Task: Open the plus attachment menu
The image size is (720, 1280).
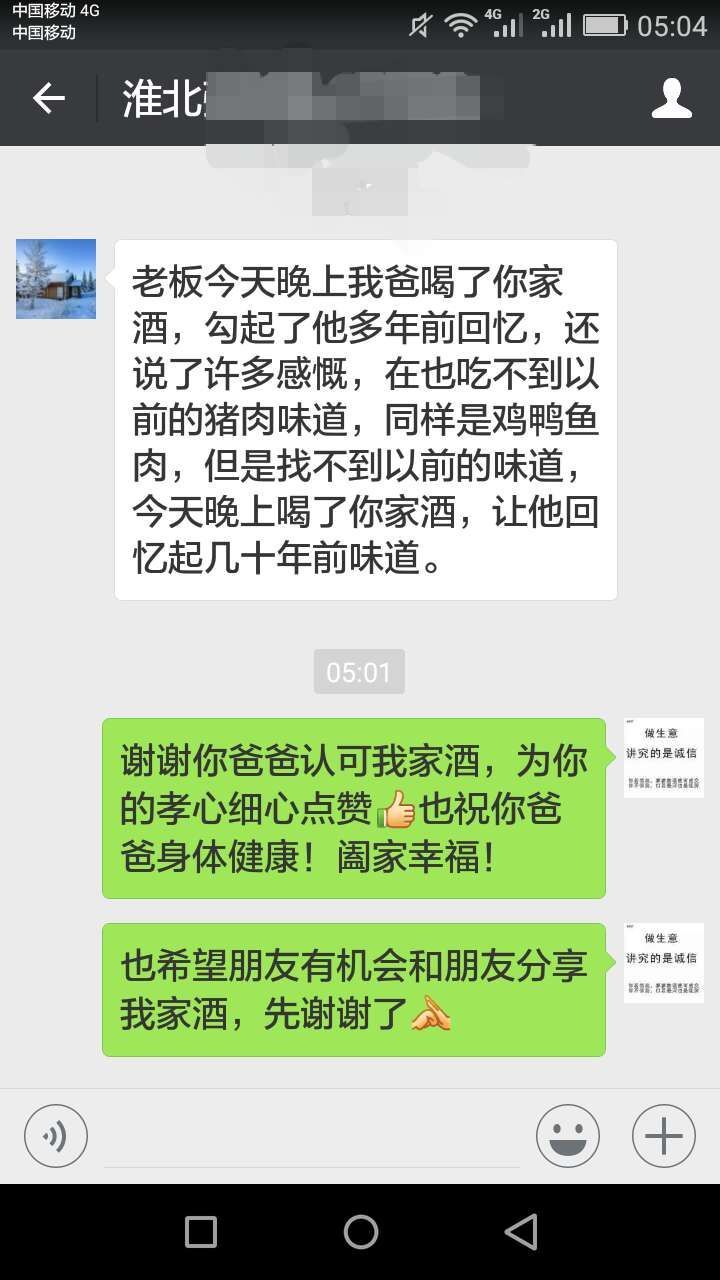Action: coord(663,1136)
